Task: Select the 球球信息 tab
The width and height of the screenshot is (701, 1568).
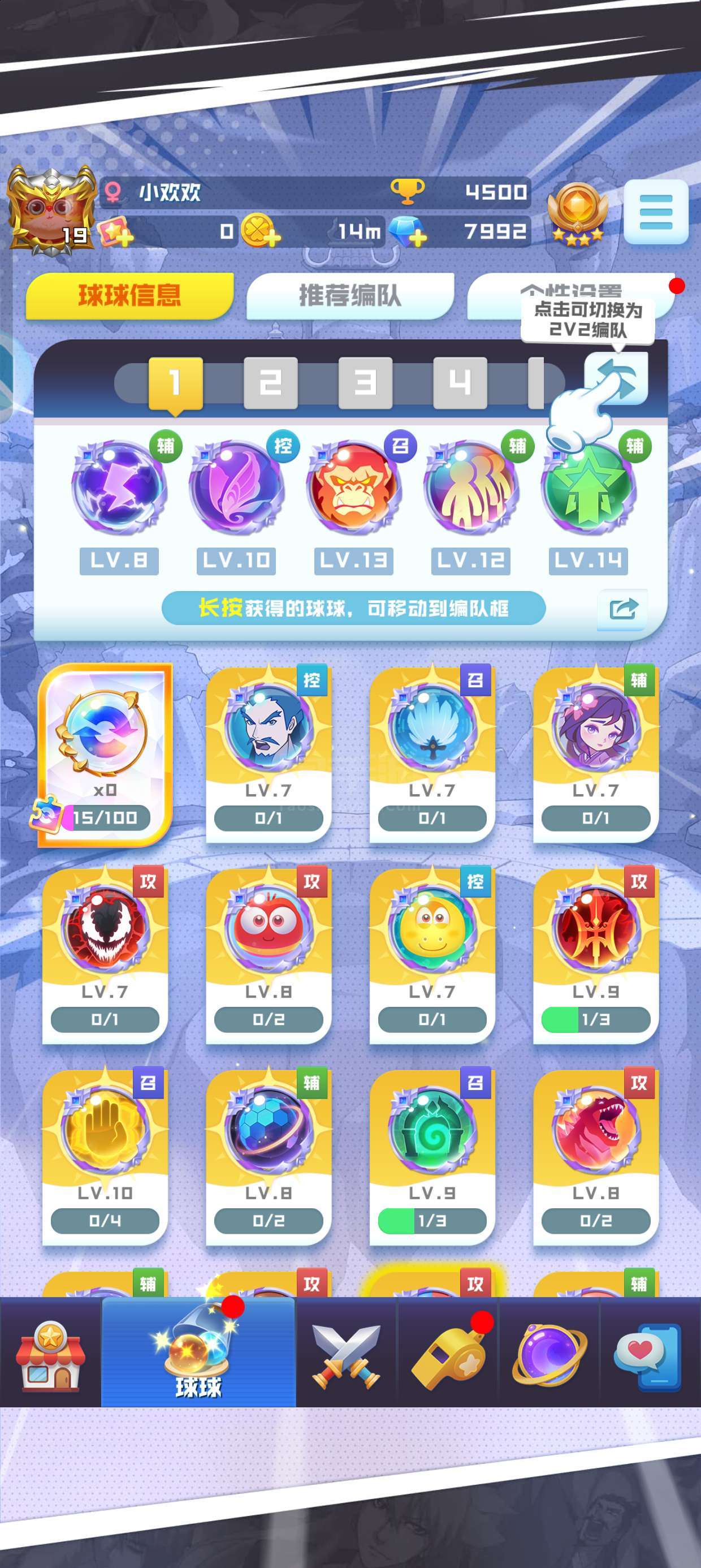Action: [x=129, y=296]
